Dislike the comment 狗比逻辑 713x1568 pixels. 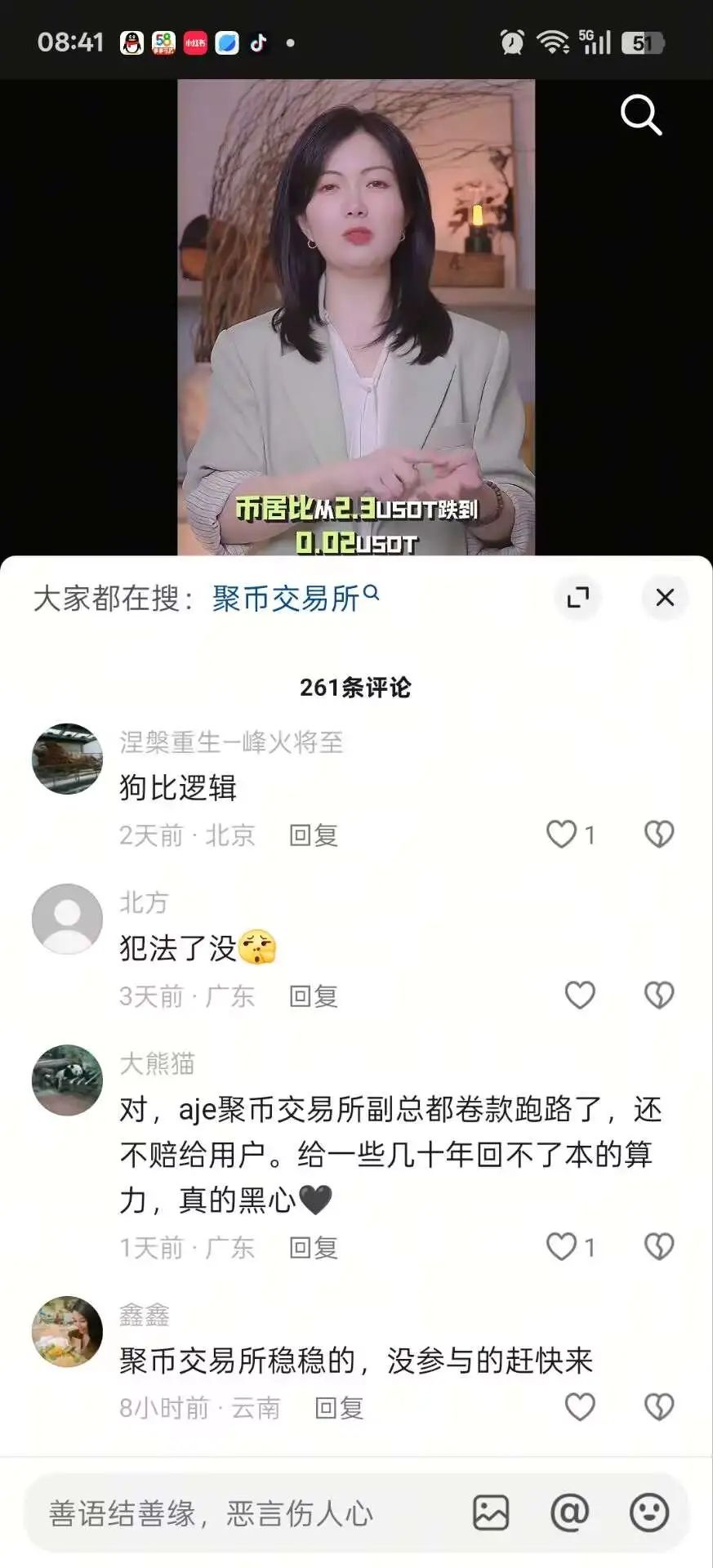tap(659, 834)
